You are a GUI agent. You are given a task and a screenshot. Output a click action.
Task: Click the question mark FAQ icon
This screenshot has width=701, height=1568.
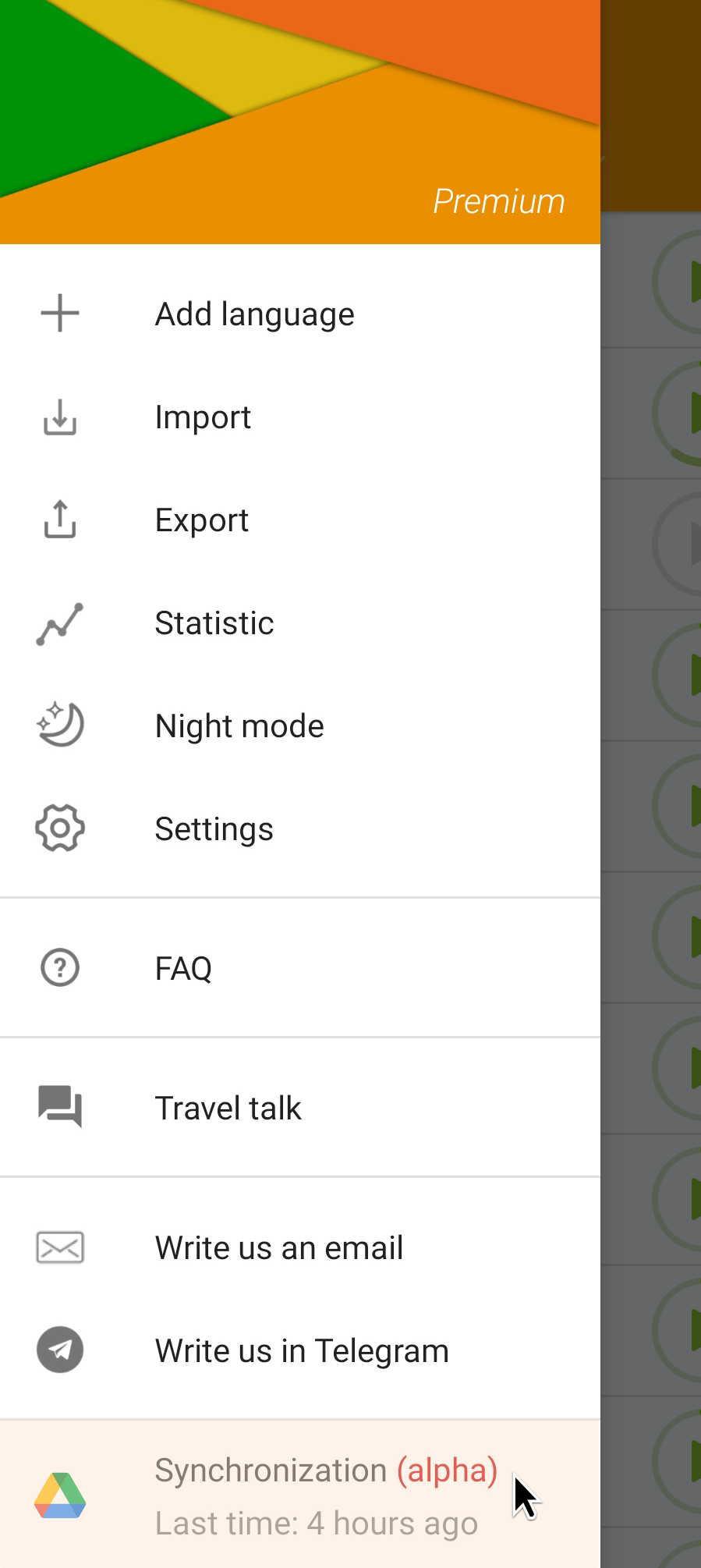[x=59, y=967]
